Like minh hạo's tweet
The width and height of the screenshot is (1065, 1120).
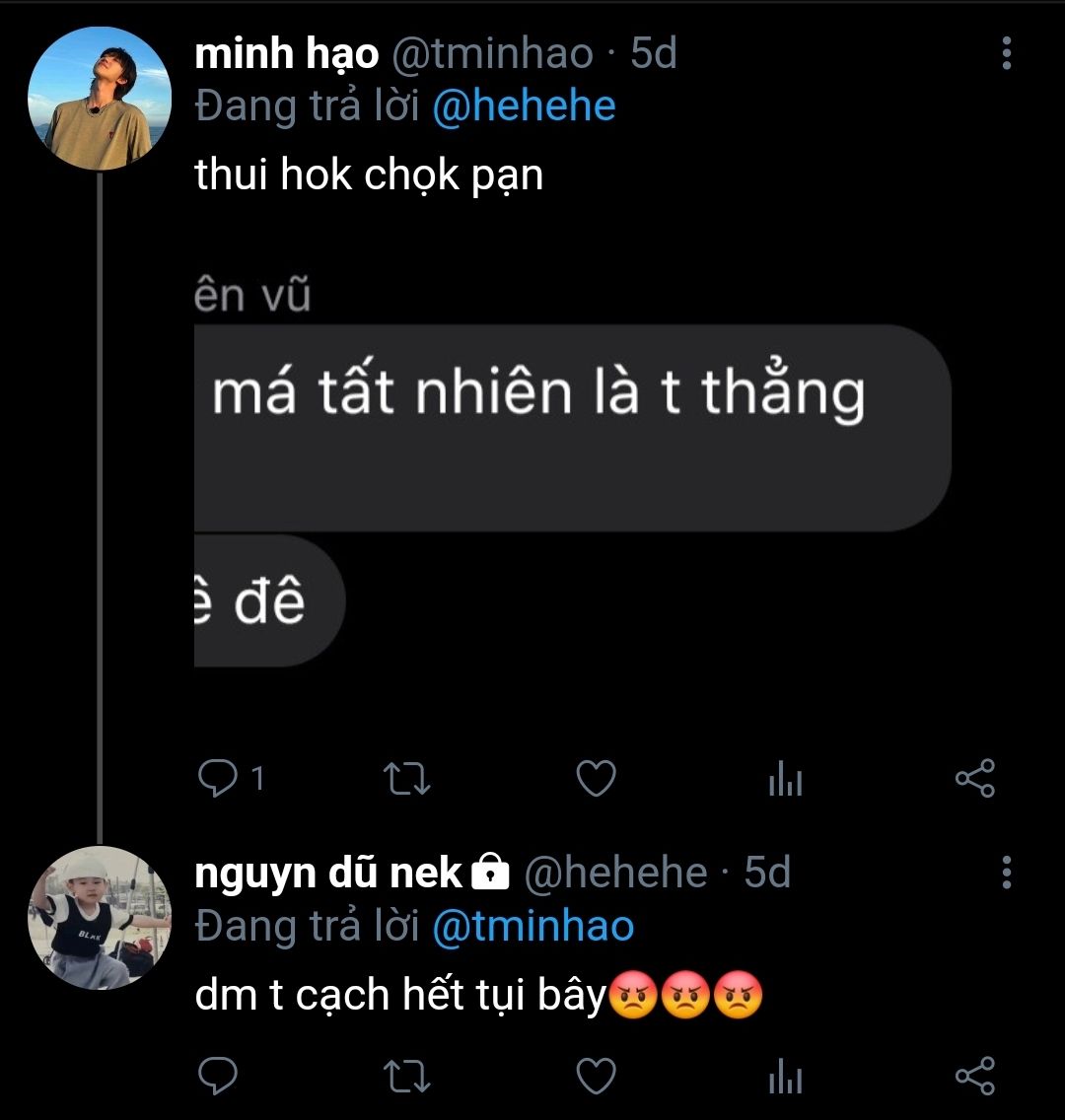596,780
